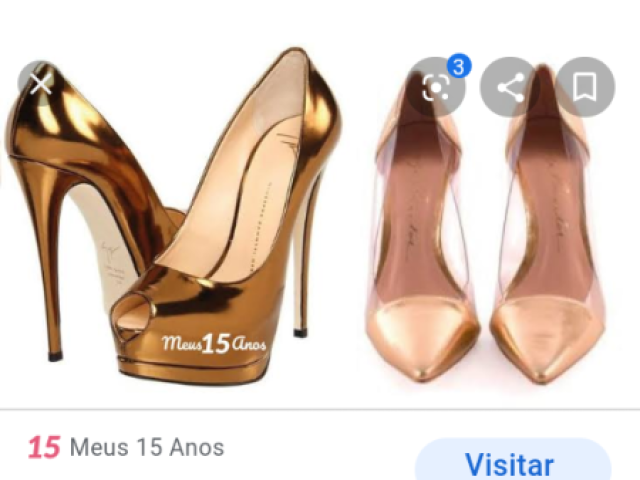Viewport: 640px width, 480px height.
Task: Save image to collections bookmark
Action: click(x=584, y=88)
